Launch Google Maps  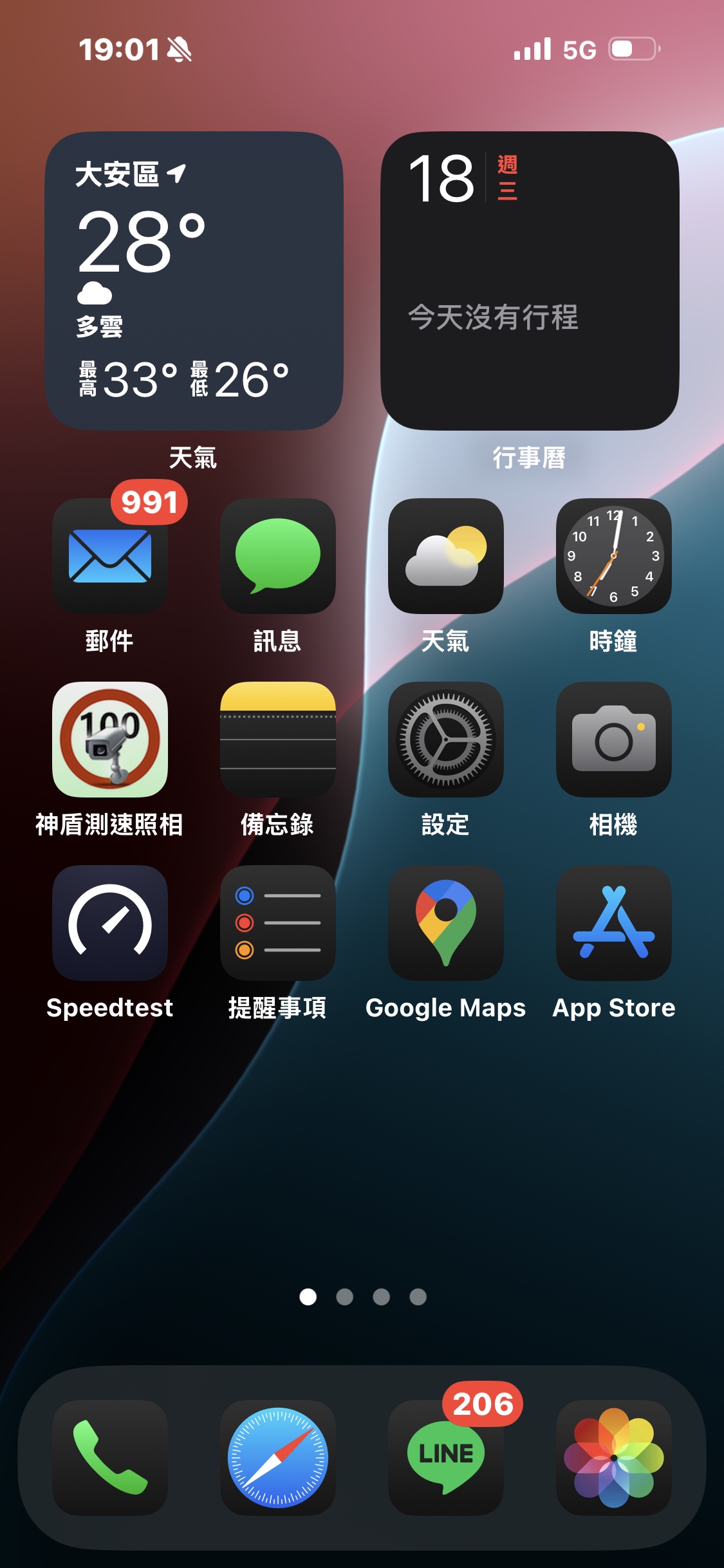click(x=445, y=923)
